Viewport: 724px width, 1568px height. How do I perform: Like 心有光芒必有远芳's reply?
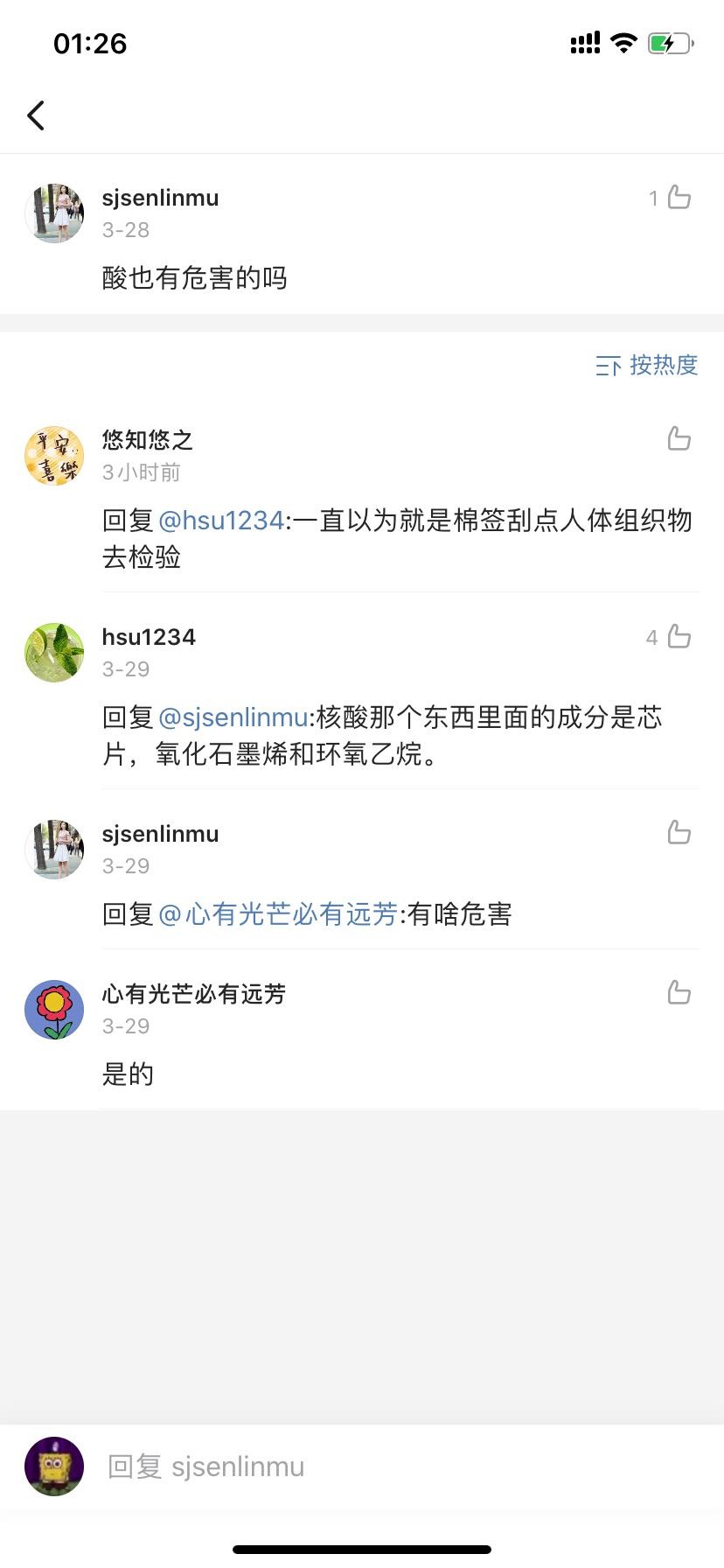679,992
